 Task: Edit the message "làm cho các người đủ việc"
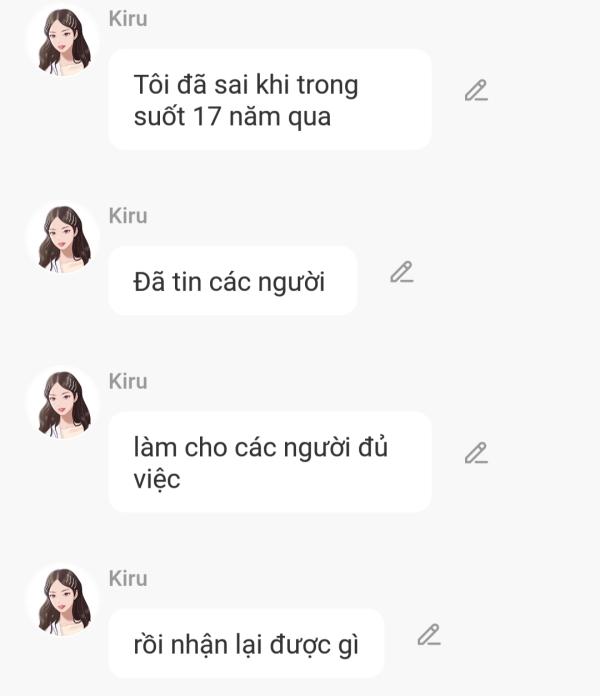476,453
